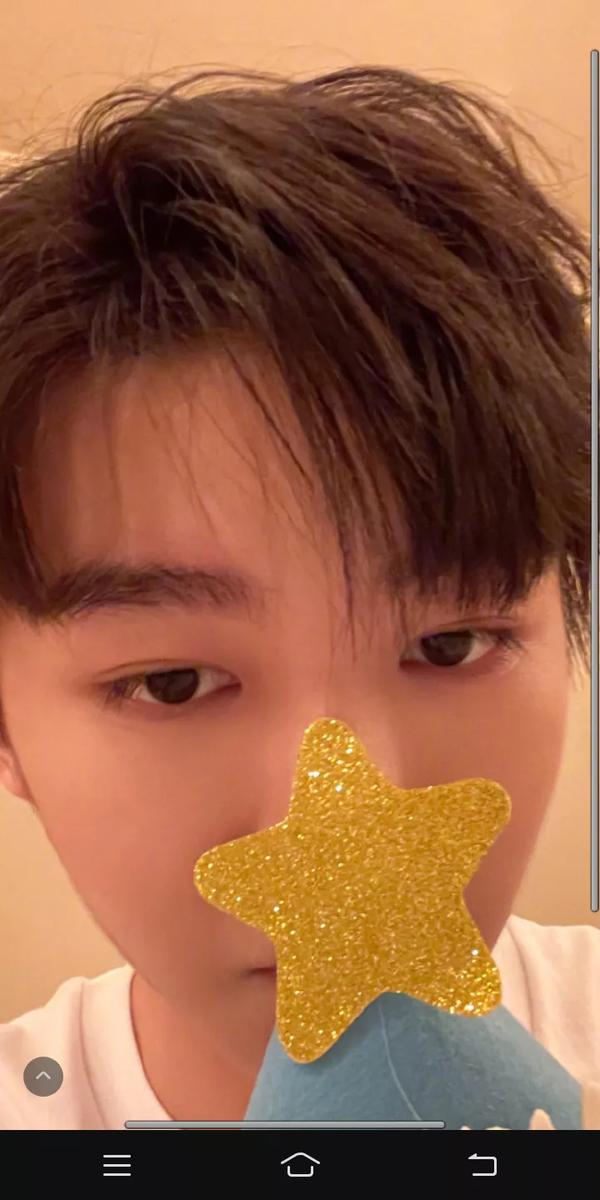The image size is (600, 1200).
Task: Tap the round up-chevron button
Action: click(x=43, y=1076)
